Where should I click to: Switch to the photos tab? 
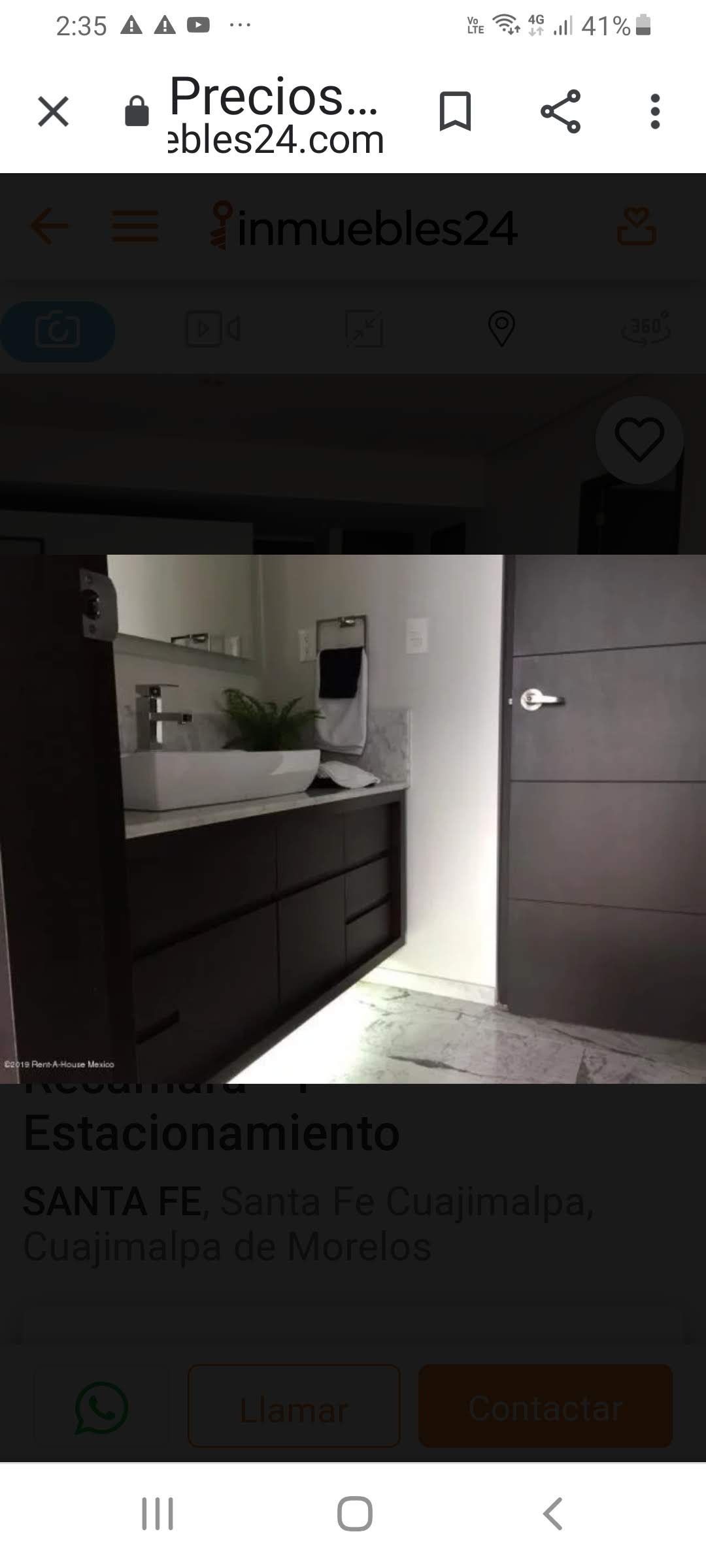point(58,331)
